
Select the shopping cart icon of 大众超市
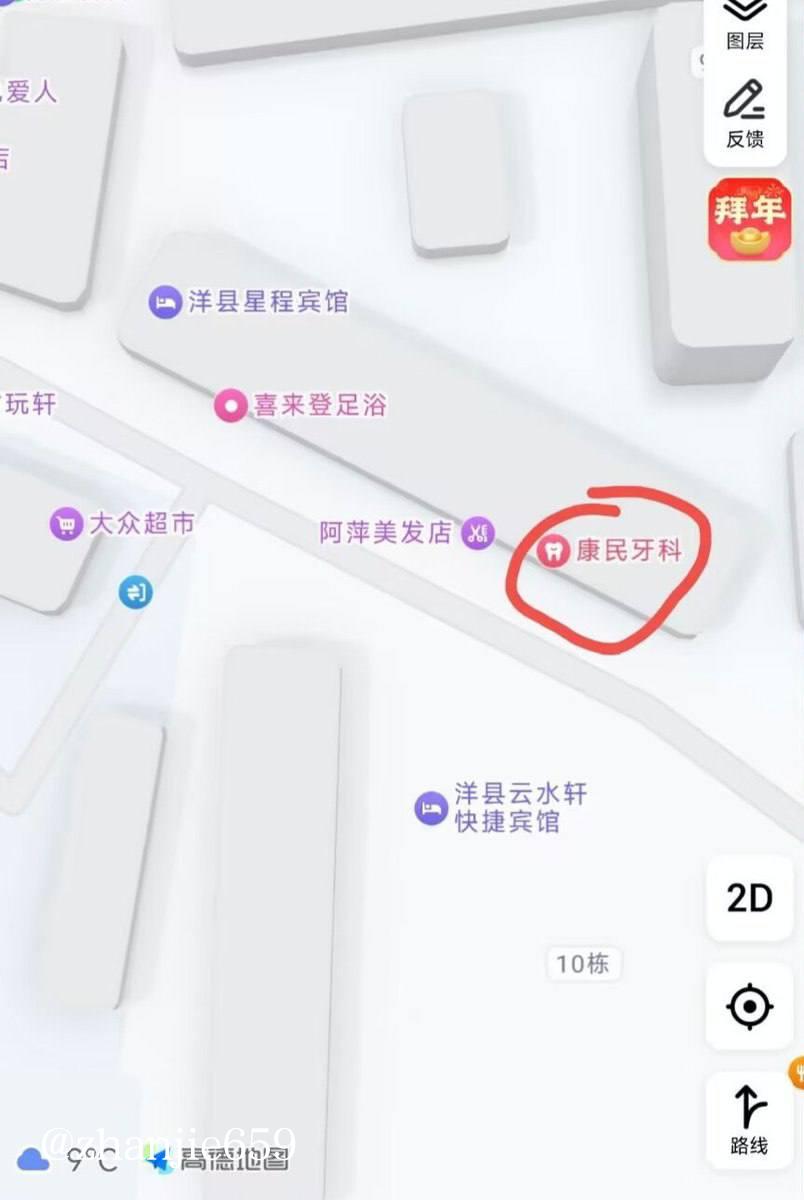tap(67, 524)
